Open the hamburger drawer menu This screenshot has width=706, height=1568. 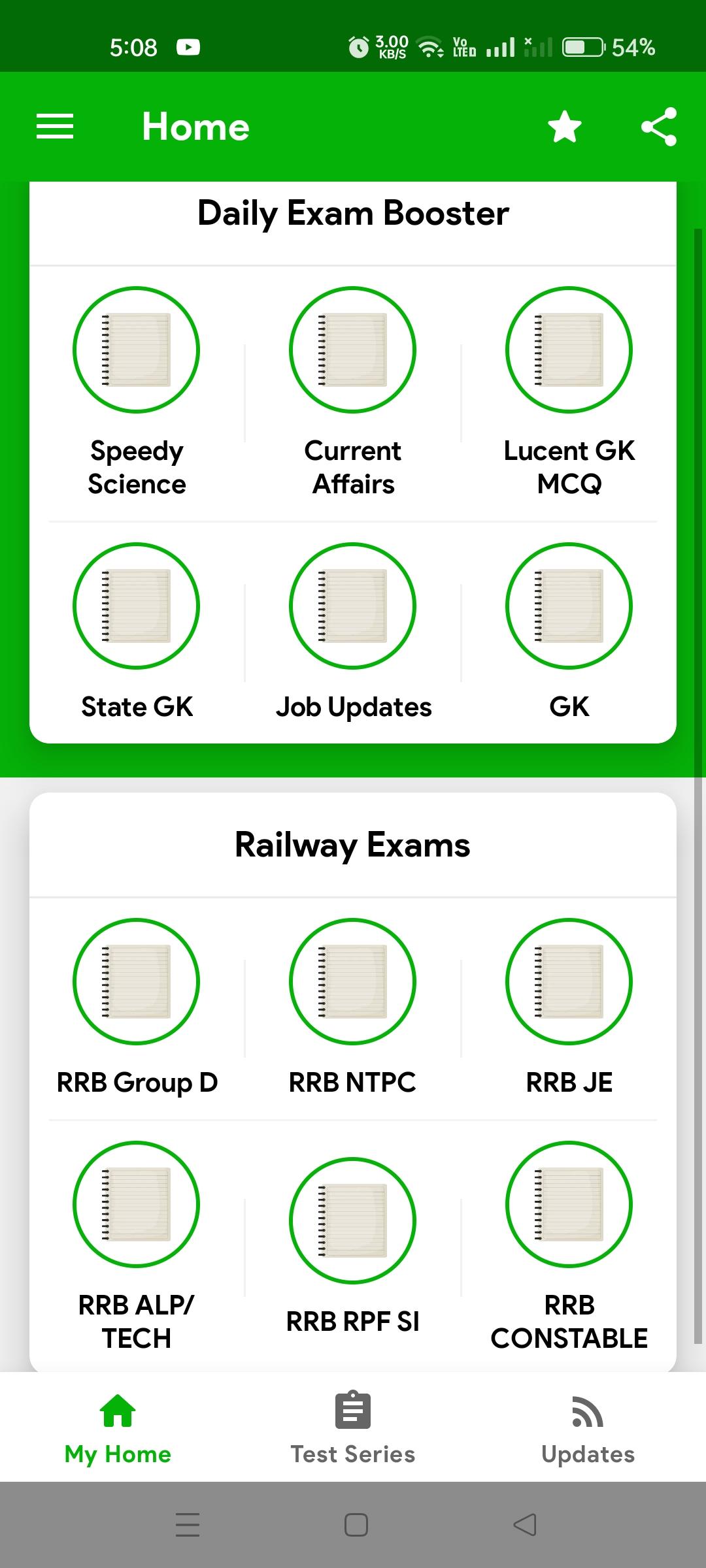(55, 126)
